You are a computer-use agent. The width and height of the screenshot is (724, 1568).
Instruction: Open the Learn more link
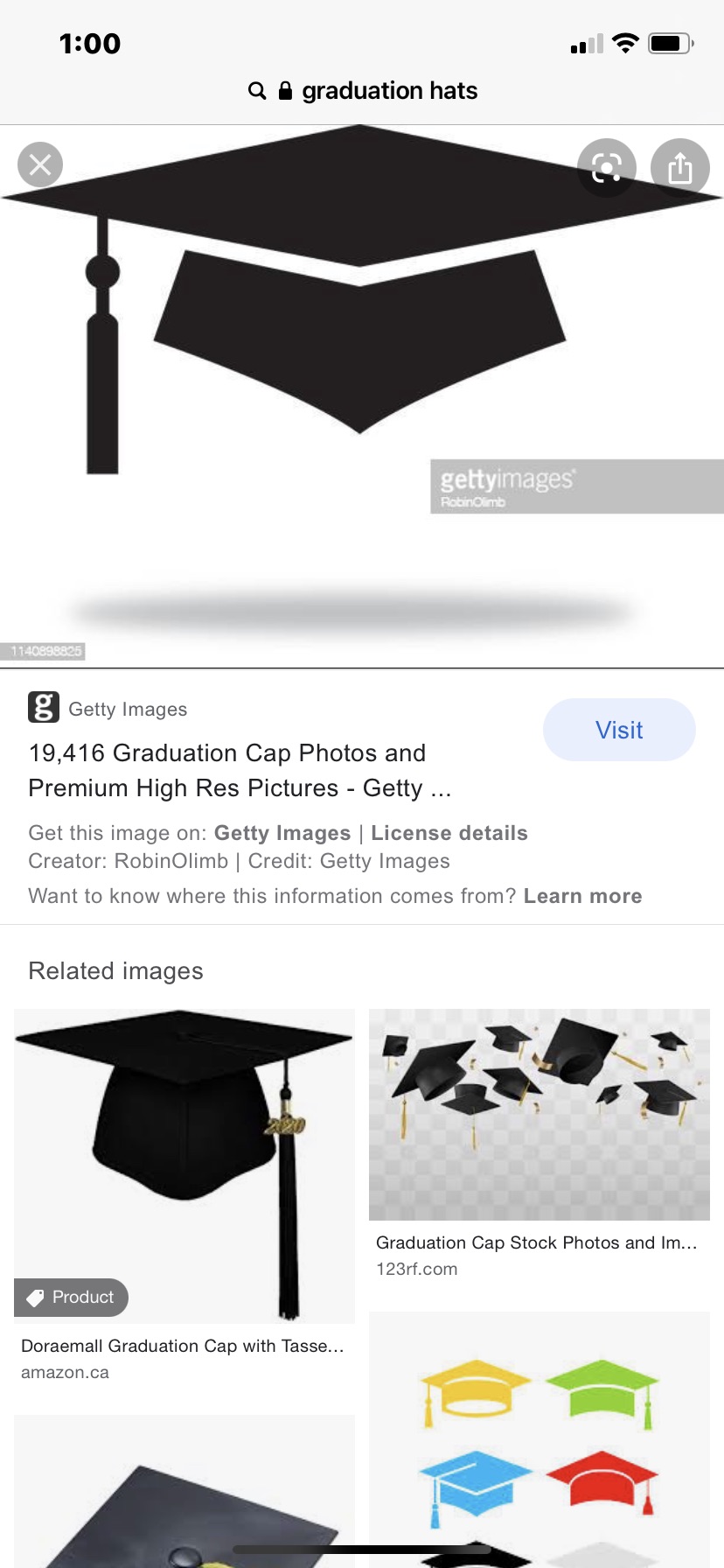582,896
